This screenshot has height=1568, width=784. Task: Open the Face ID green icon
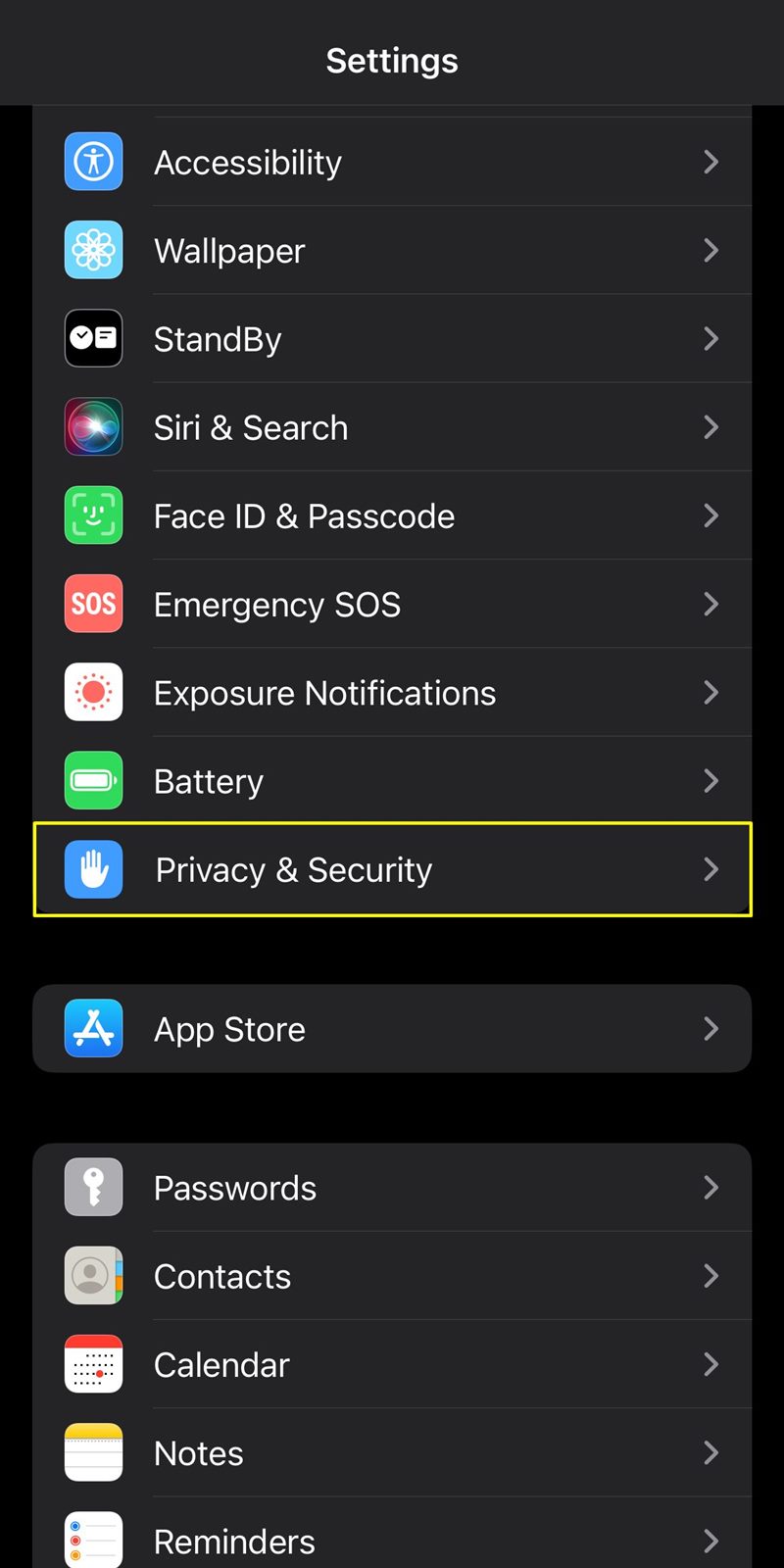[93, 515]
